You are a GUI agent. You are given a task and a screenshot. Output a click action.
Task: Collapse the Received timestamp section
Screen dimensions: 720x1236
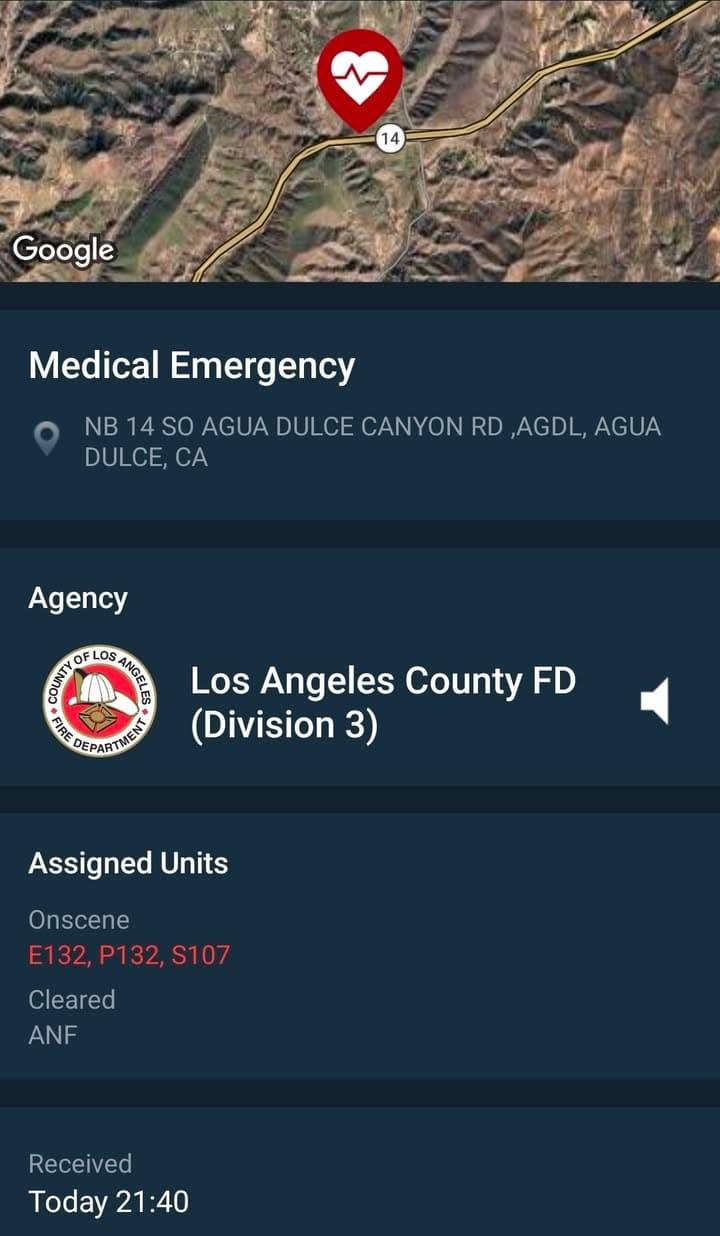(82, 1164)
